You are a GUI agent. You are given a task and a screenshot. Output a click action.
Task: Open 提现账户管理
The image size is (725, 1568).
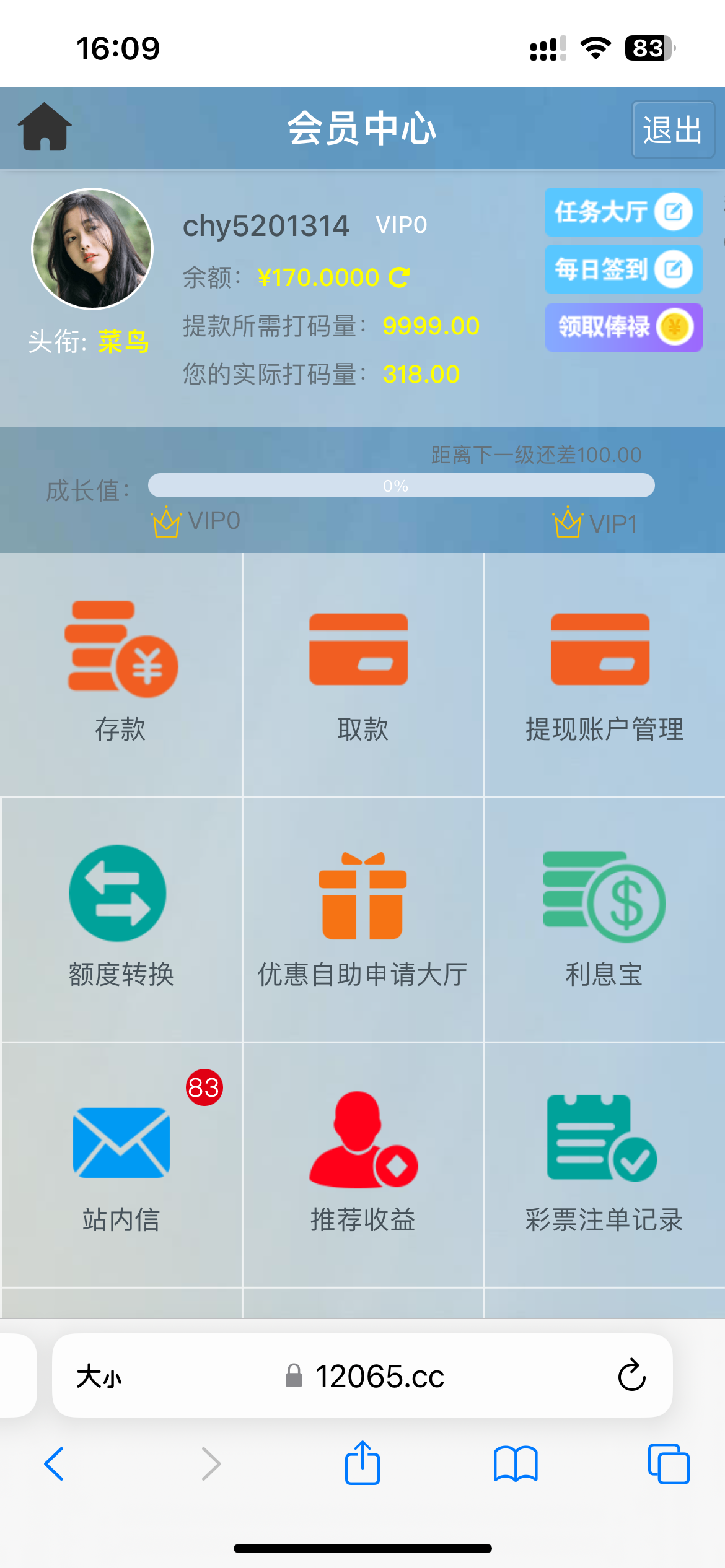pos(604,672)
